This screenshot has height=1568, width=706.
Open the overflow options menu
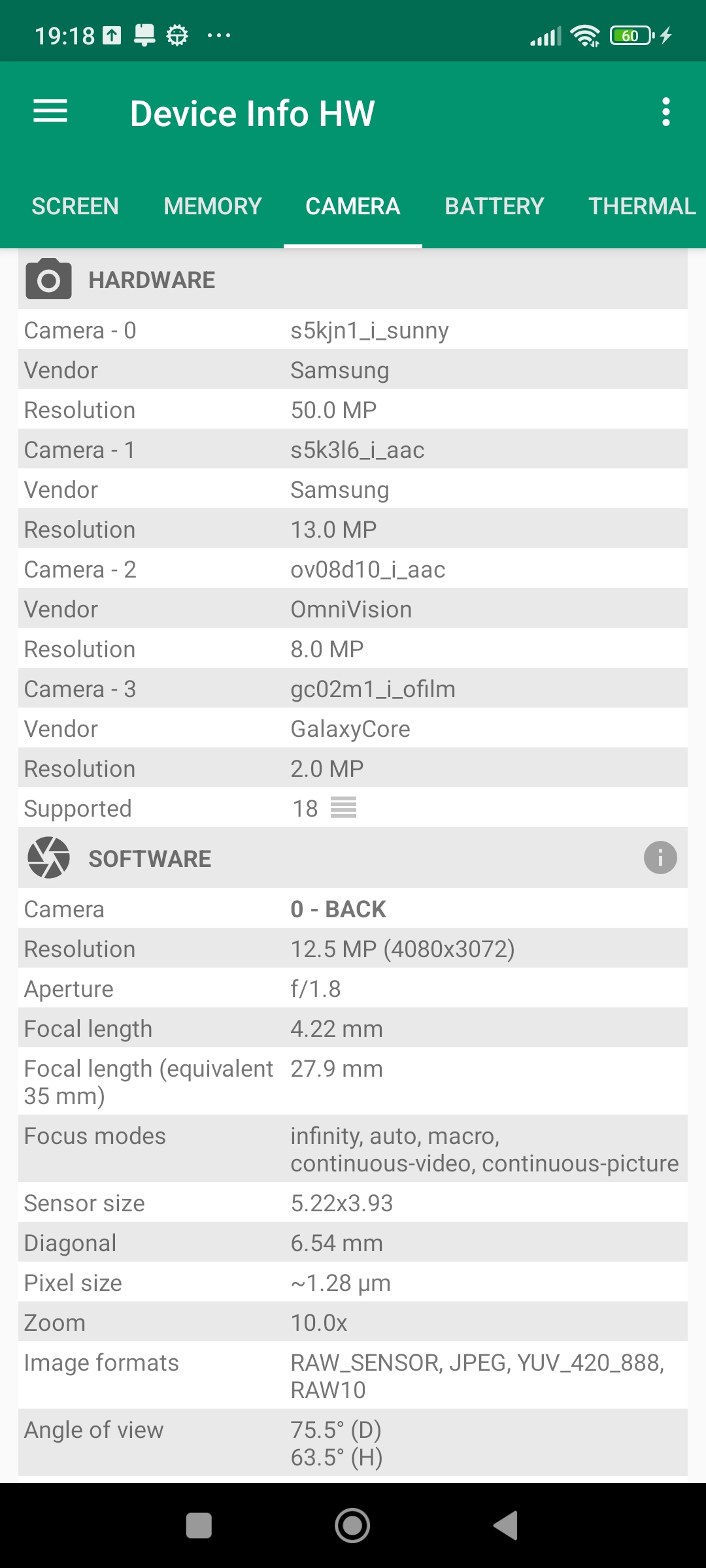665,112
